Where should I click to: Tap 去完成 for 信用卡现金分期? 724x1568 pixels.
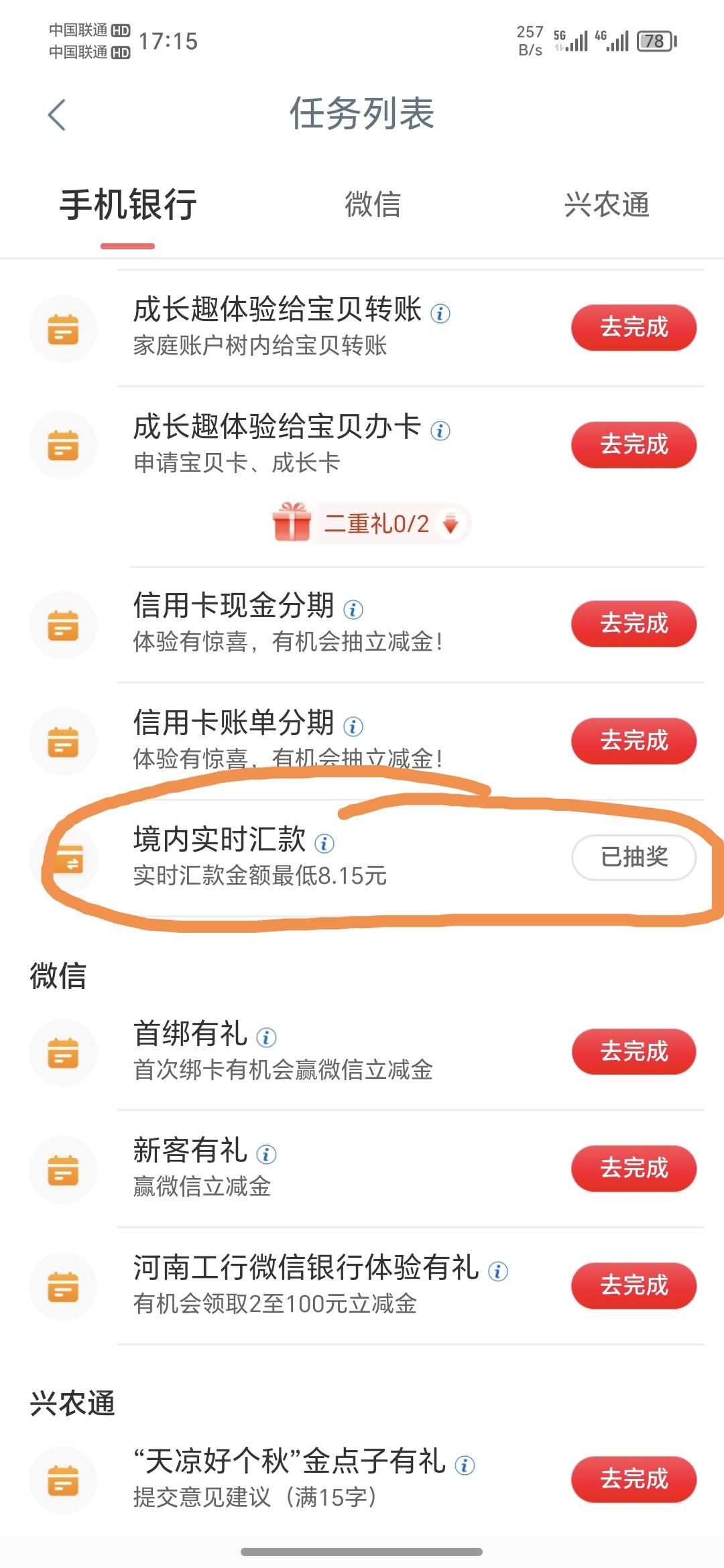(633, 624)
